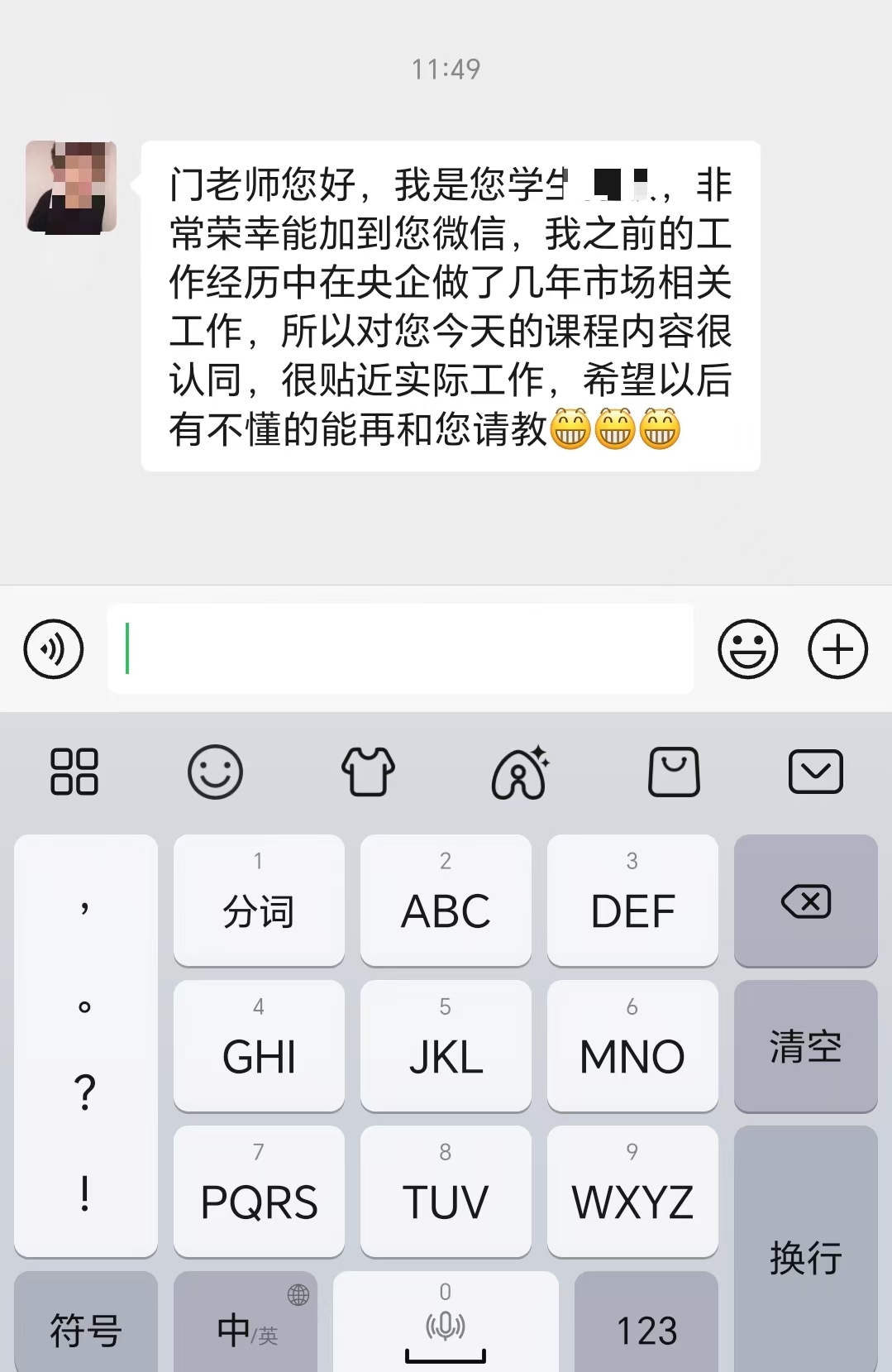Focus the message text field
This screenshot has width=892, height=1372.
click(x=400, y=649)
